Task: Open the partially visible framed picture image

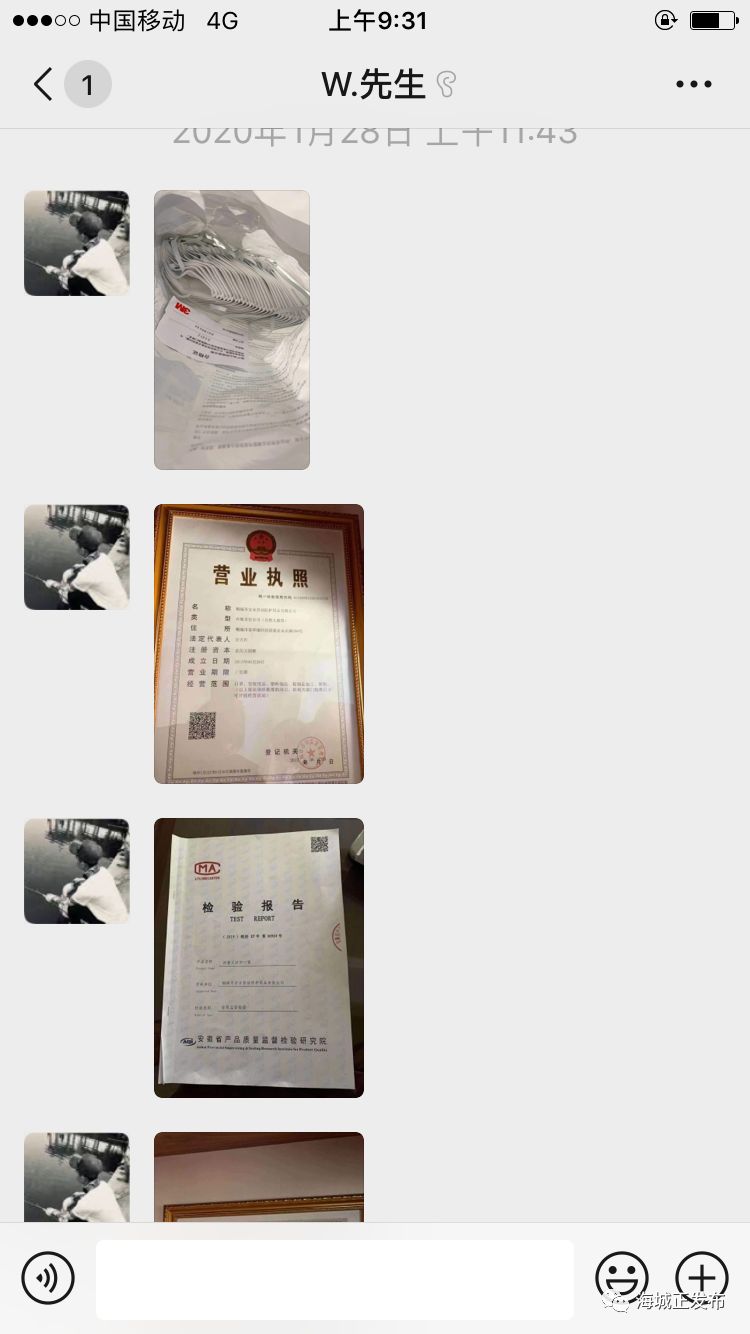Action: [x=259, y=1177]
